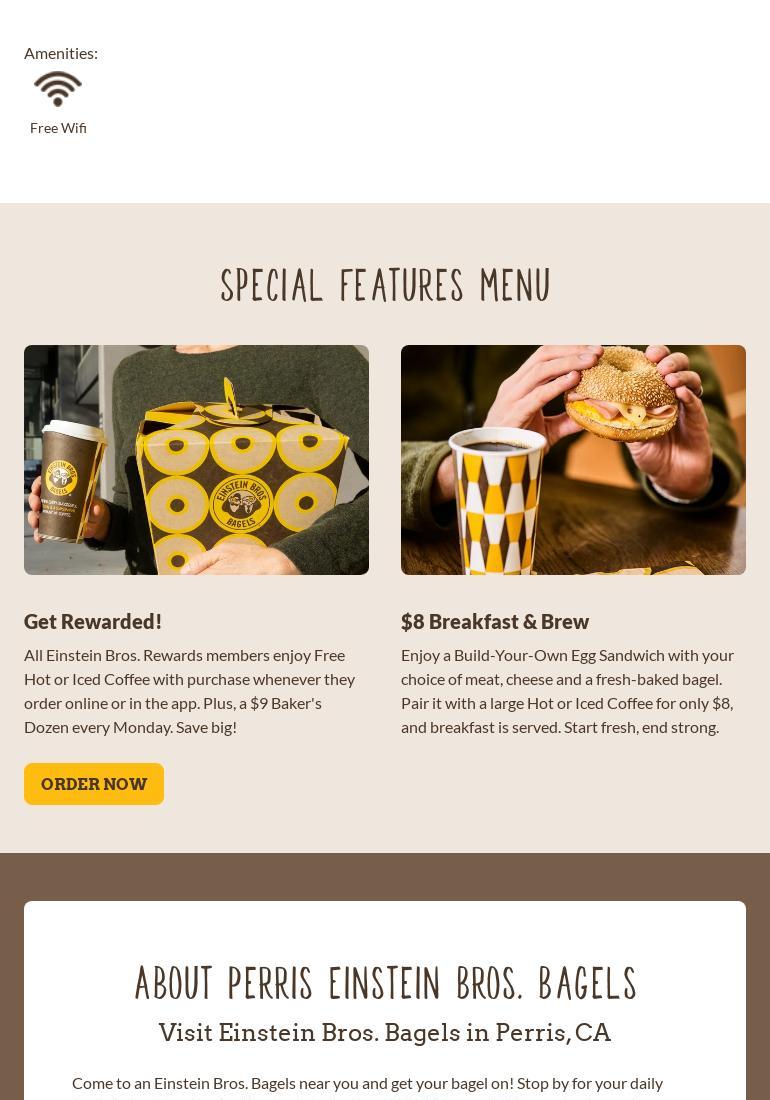Click the rewards description paragraph
Viewport: 770px width, 1100px height.
click(x=190, y=690)
